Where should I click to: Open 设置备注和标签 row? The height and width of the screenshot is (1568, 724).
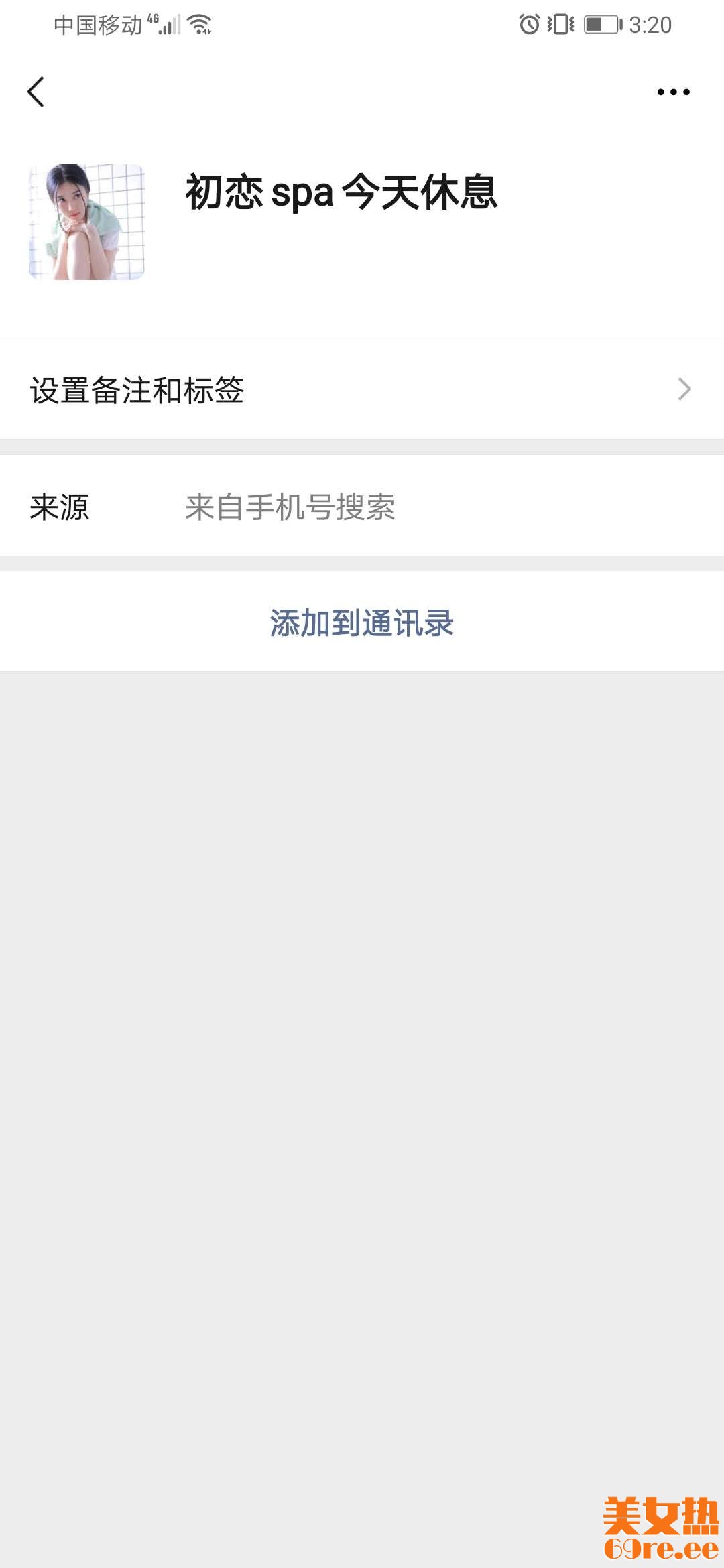pos(362,389)
